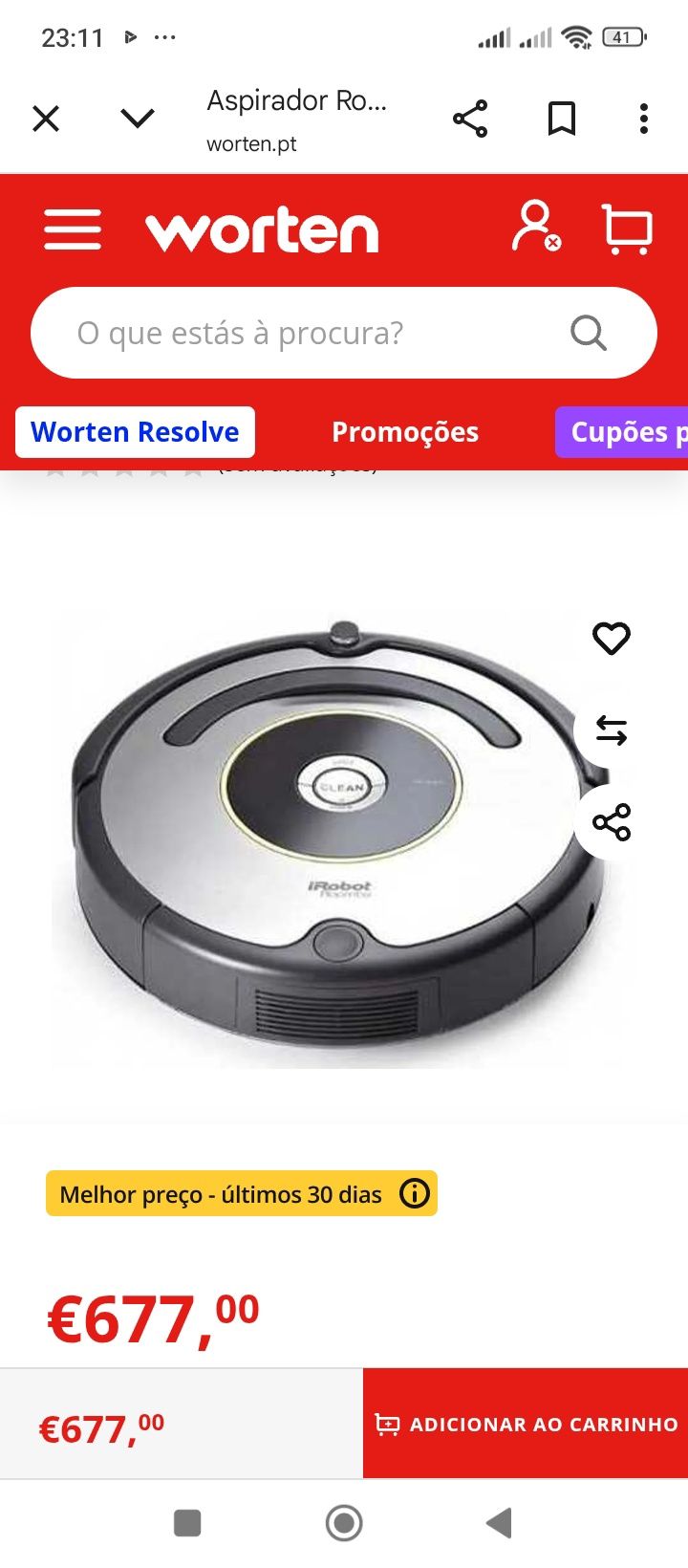Open the browser overflow menu
The height and width of the screenshot is (1568, 688).
point(644,119)
